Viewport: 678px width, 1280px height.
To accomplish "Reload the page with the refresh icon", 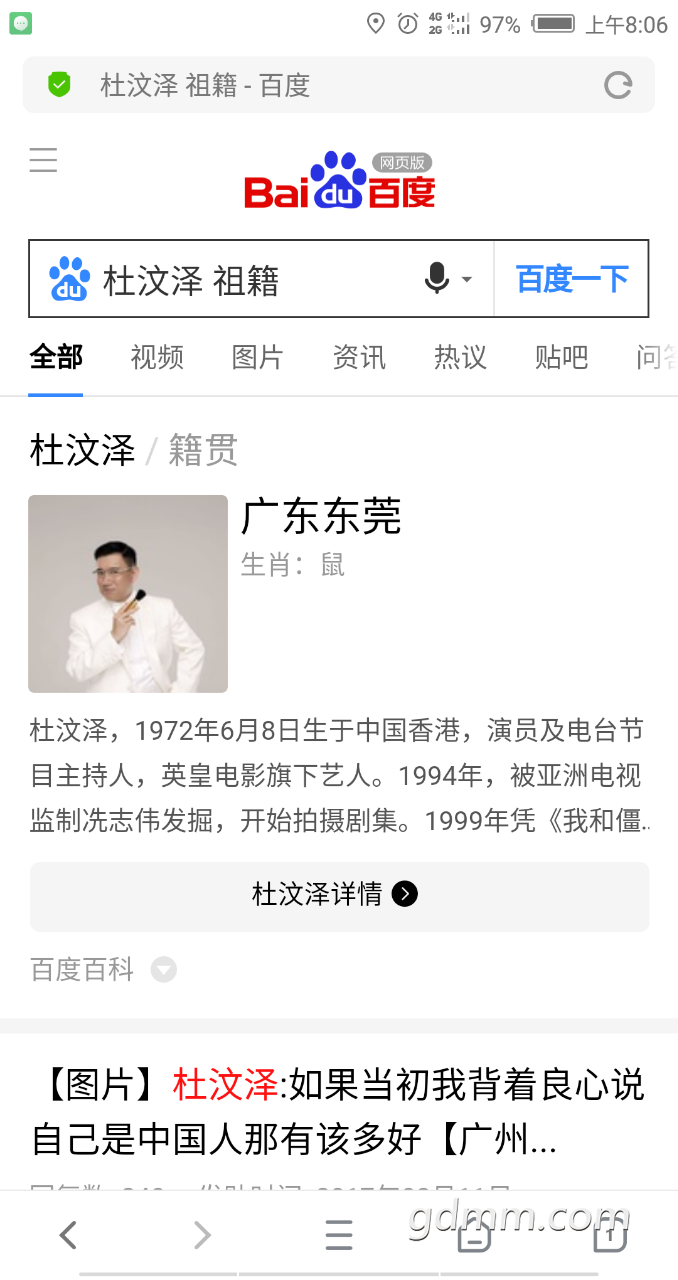I will click(x=618, y=86).
